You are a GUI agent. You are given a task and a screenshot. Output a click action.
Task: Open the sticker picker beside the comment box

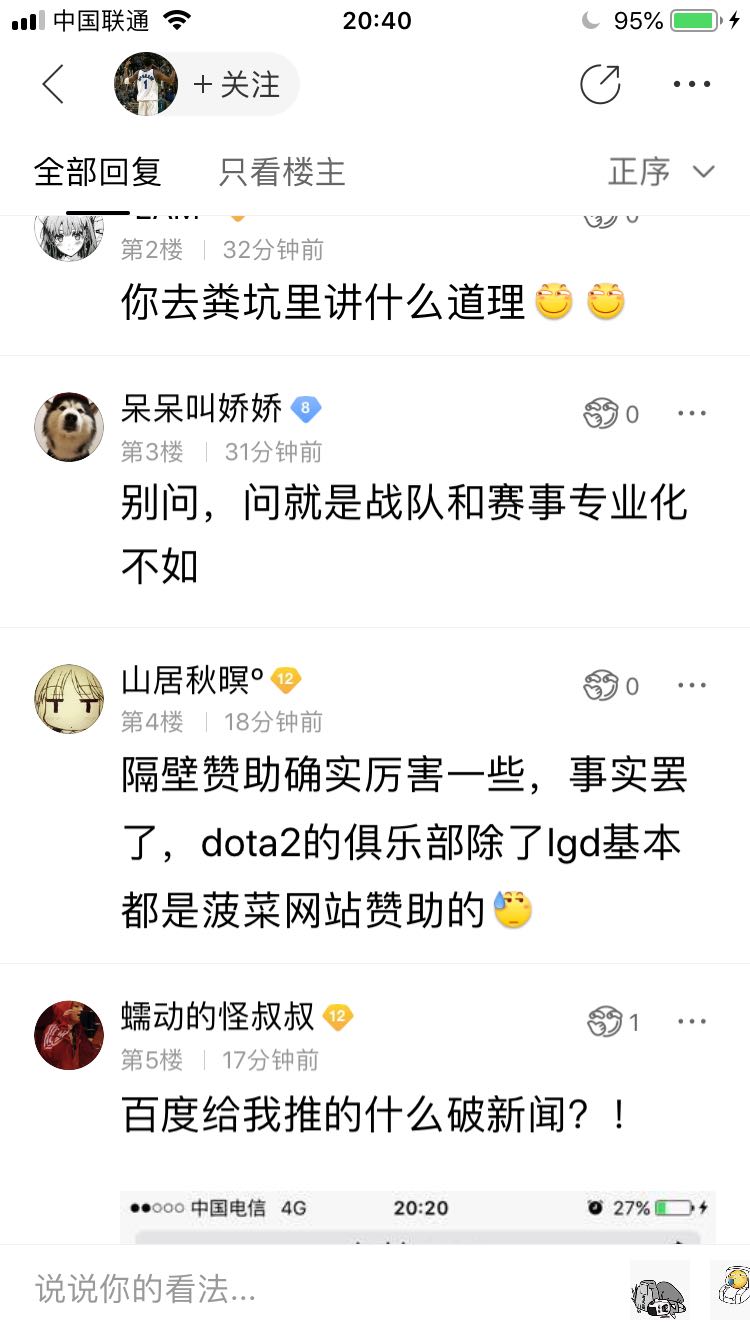click(x=660, y=1289)
